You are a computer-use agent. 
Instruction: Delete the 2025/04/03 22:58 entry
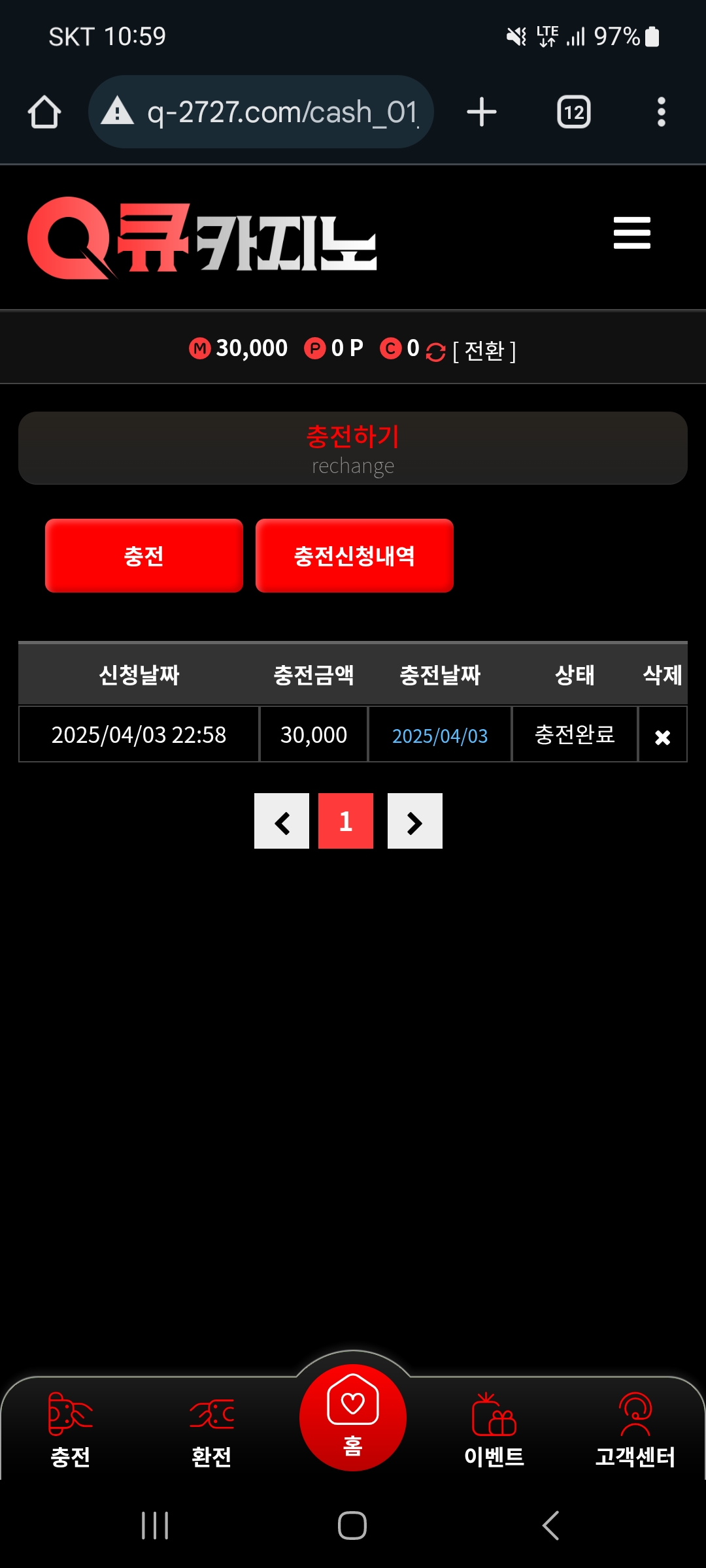(662, 737)
